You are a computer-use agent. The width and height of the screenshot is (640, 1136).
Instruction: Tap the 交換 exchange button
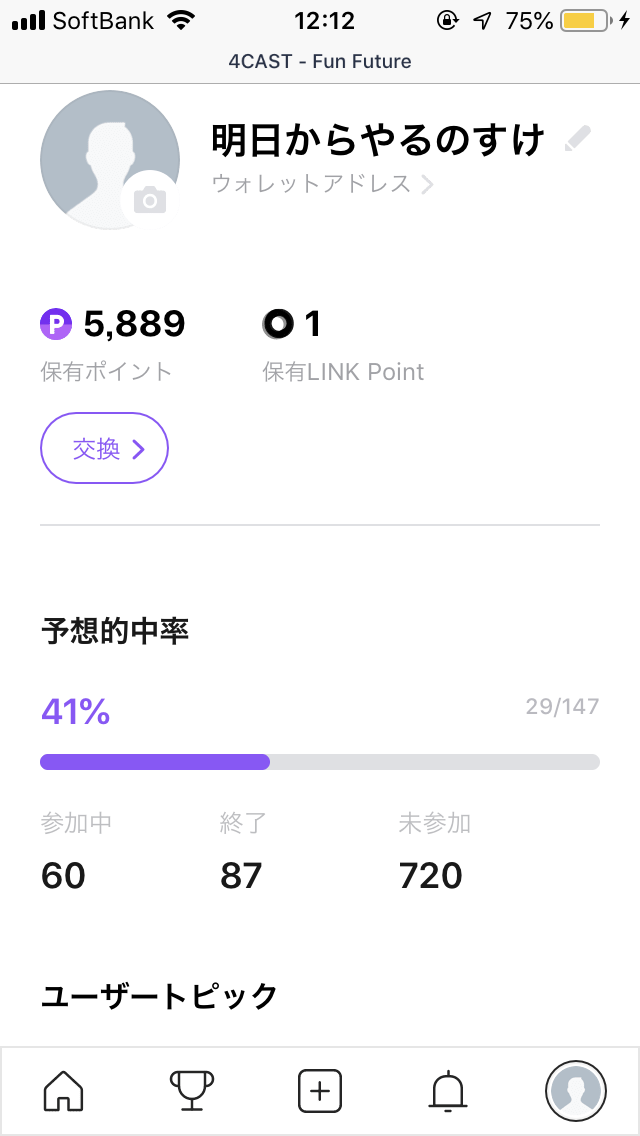pyautogui.click(x=104, y=449)
